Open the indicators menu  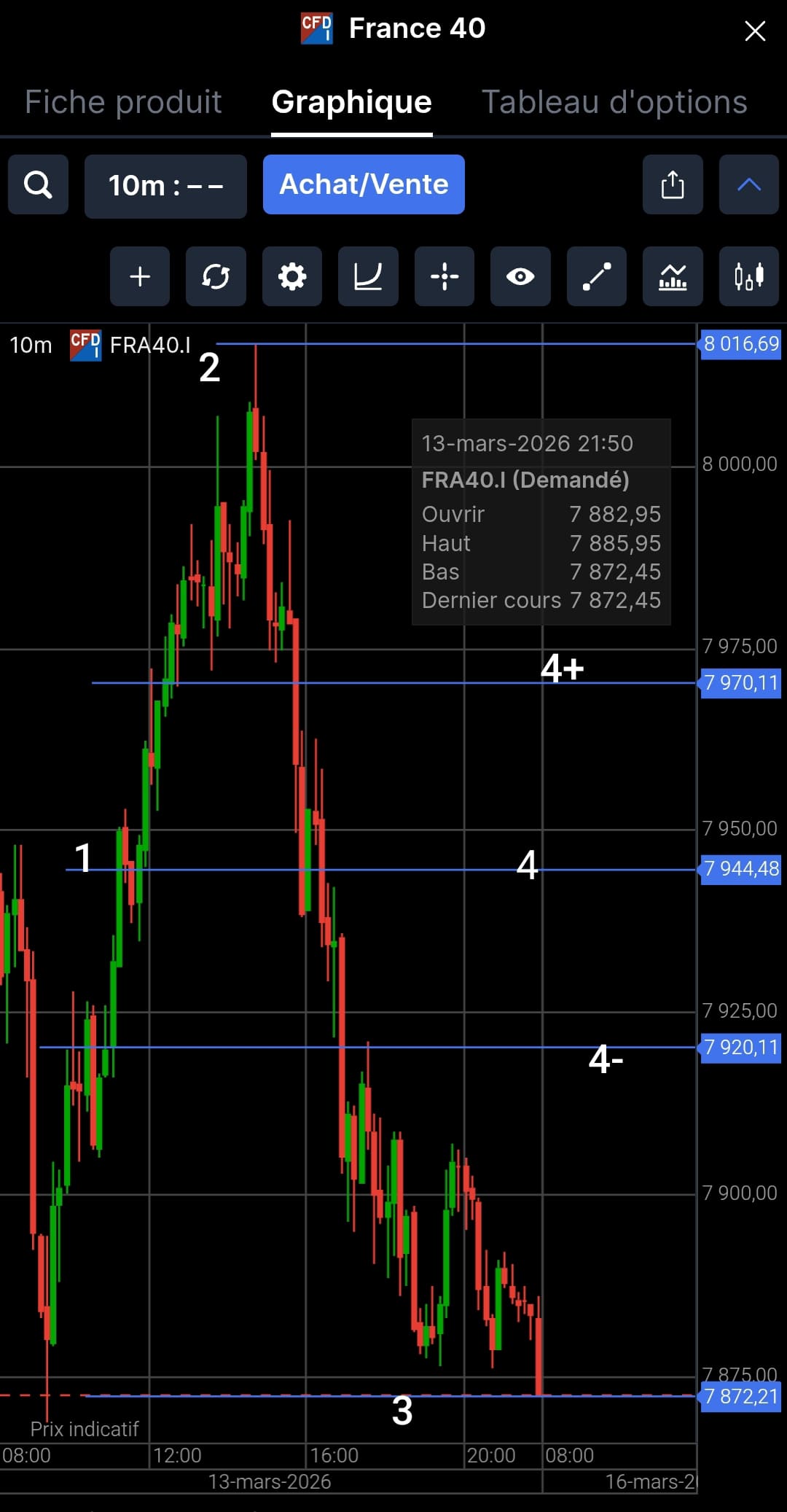(x=673, y=276)
